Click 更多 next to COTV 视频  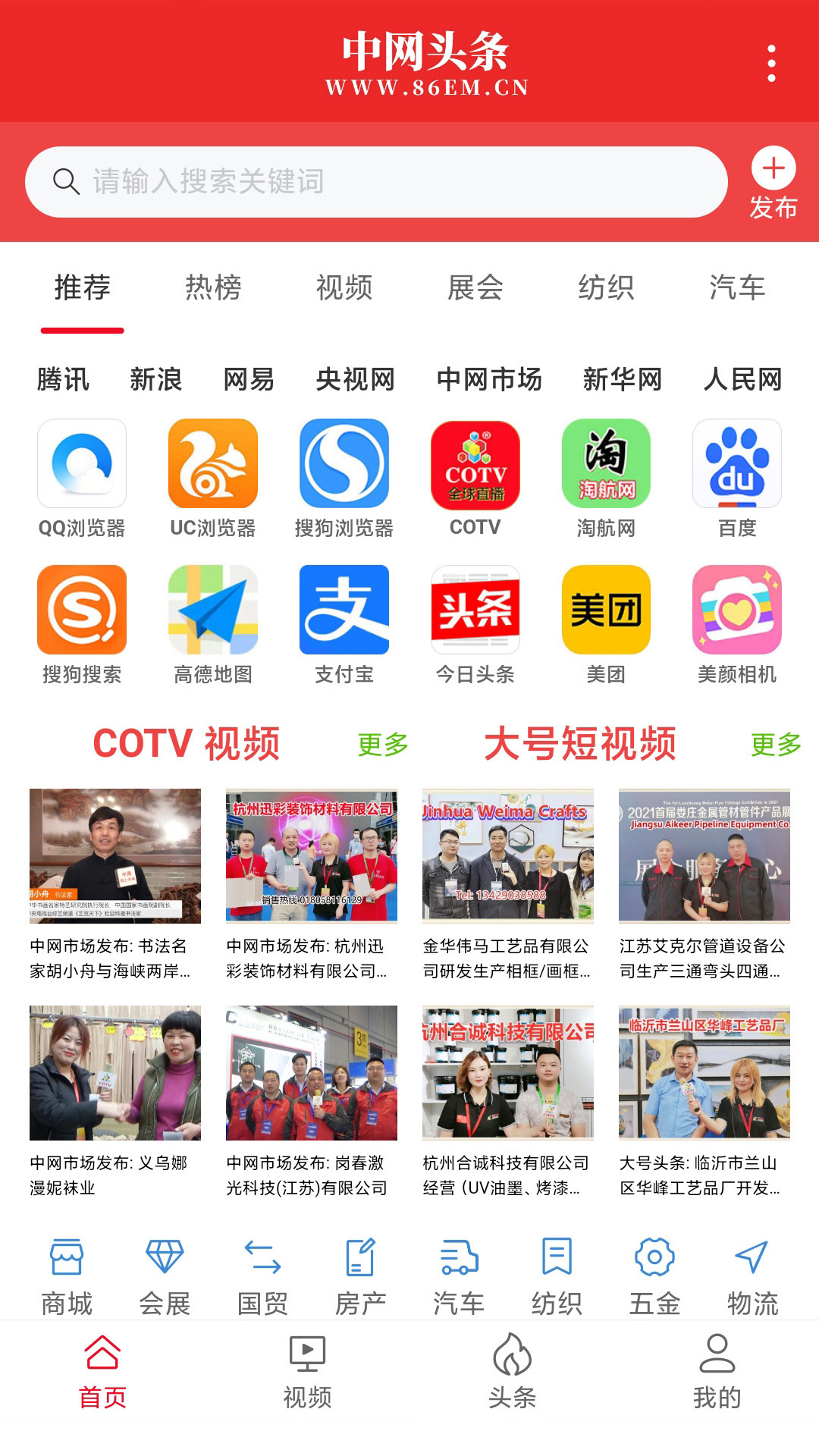(382, 745)
